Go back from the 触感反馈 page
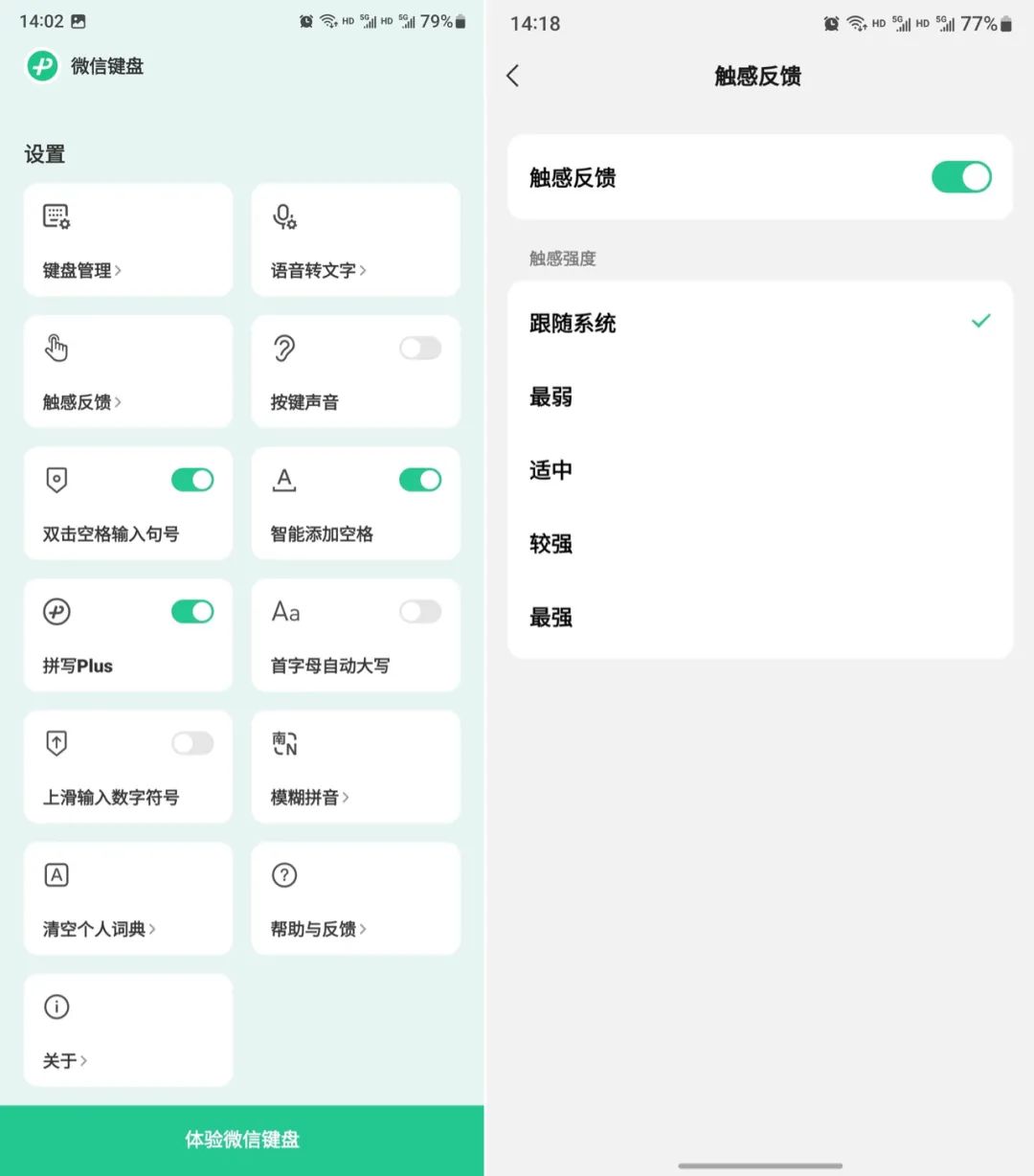 click(x=513, y=77)
